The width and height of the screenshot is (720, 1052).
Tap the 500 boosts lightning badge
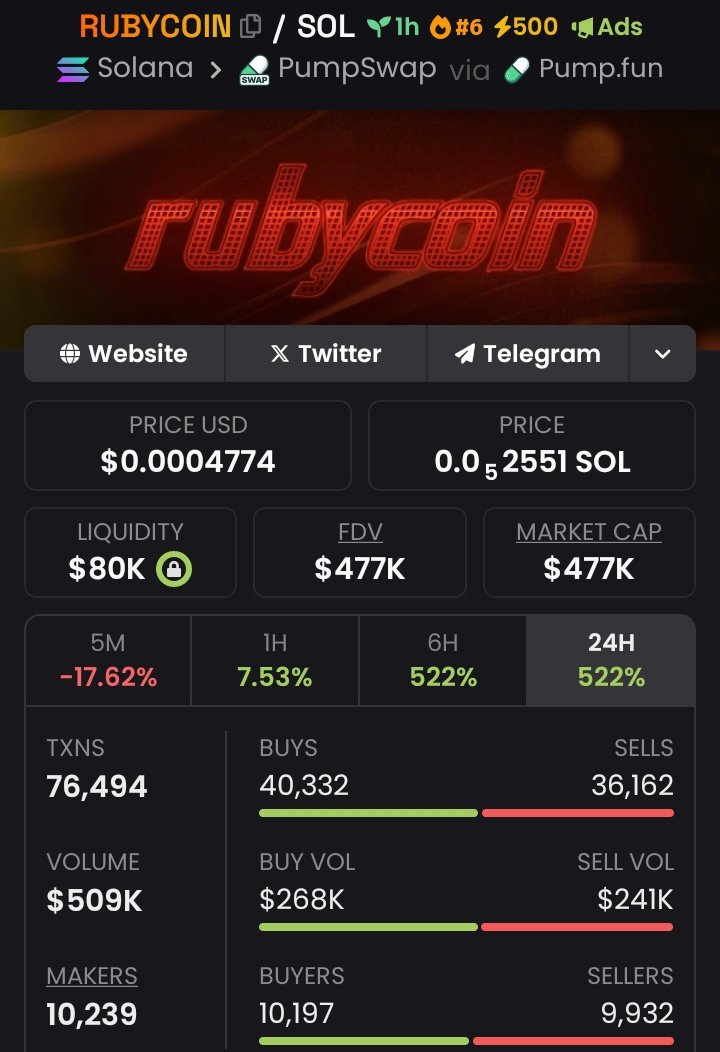(526, 27)
